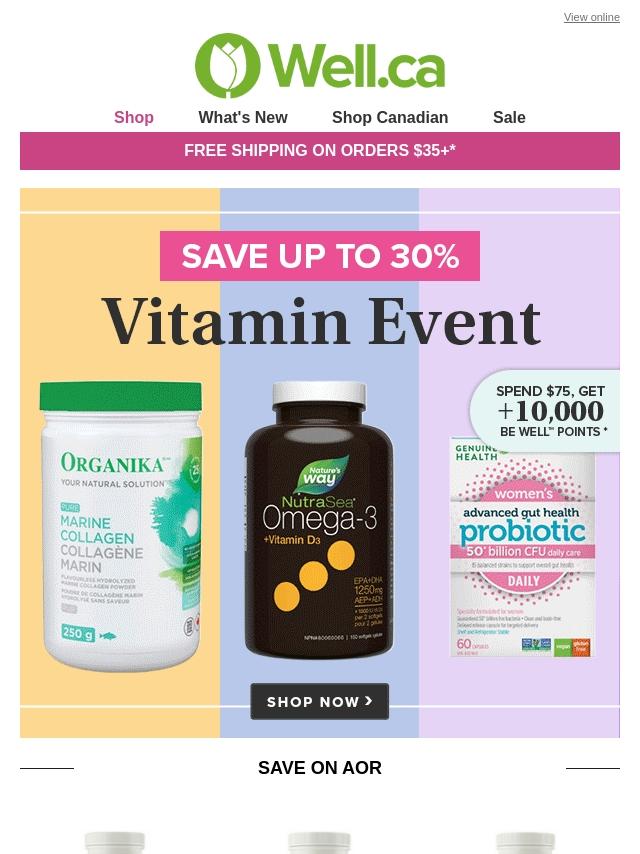Tap Shop Now in the Vitamin Event
The height and width of the screenshot is (854, 640).
click(319, 701)
